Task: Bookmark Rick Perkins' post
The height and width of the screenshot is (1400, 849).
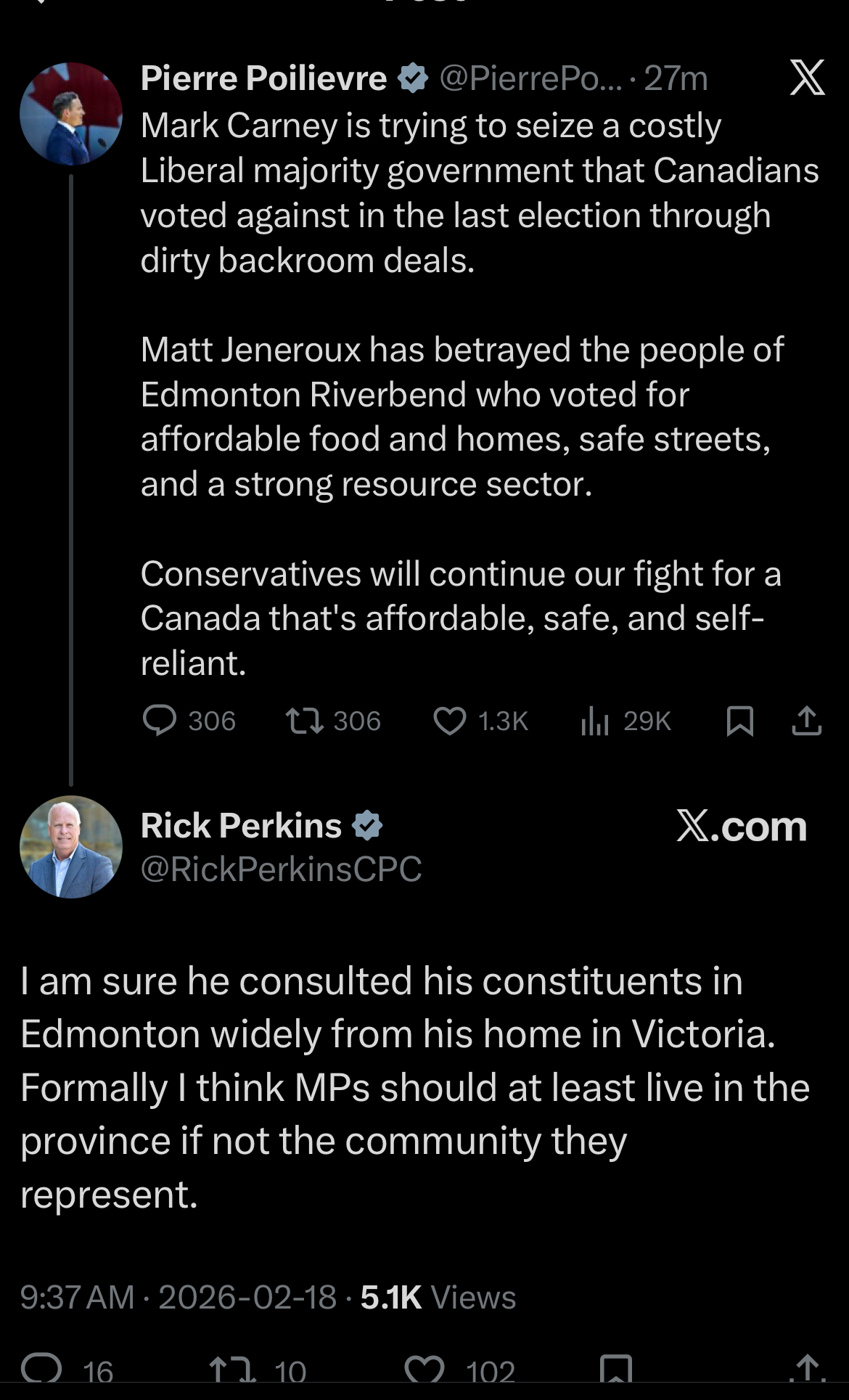Action: tap(616, 1370)
